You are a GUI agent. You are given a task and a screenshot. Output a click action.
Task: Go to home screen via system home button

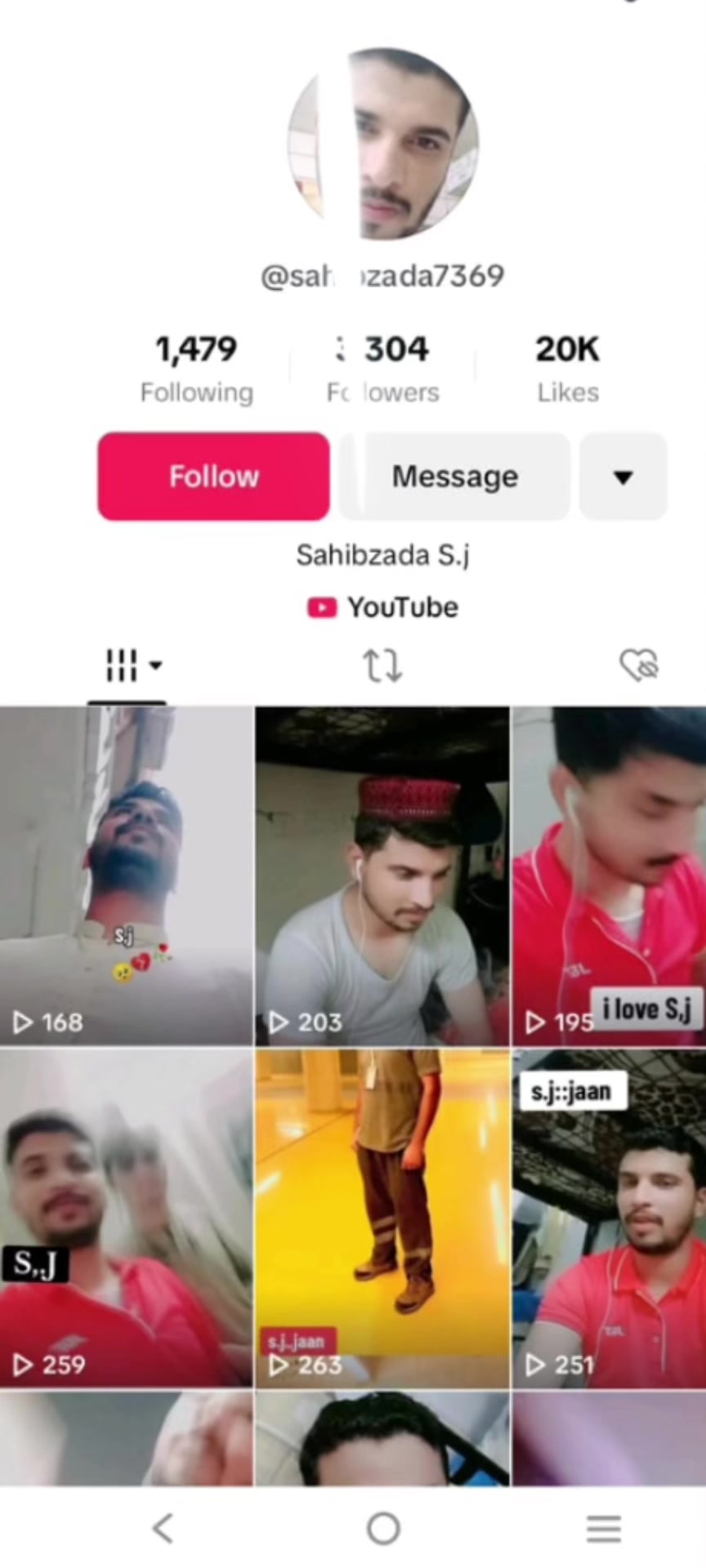coord(383,1528)
